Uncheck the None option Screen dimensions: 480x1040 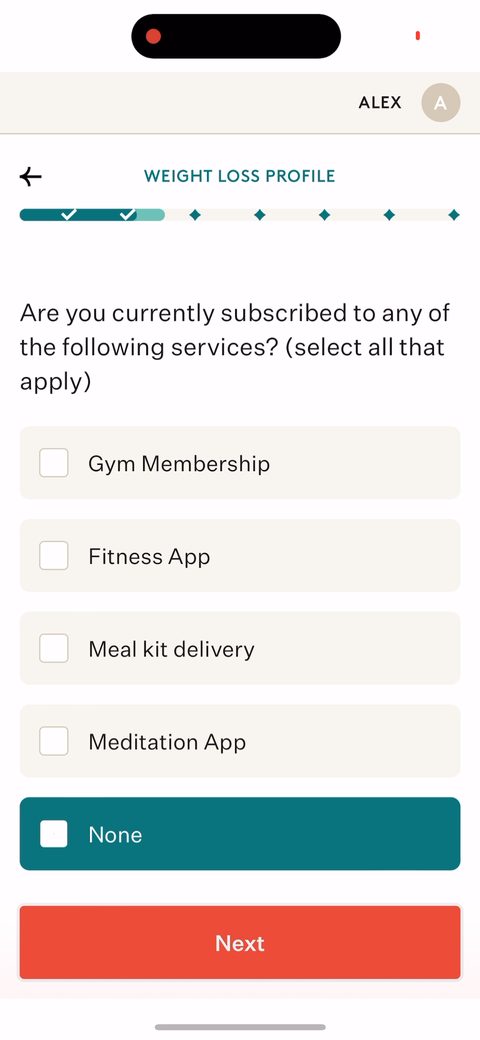(240, 834)
